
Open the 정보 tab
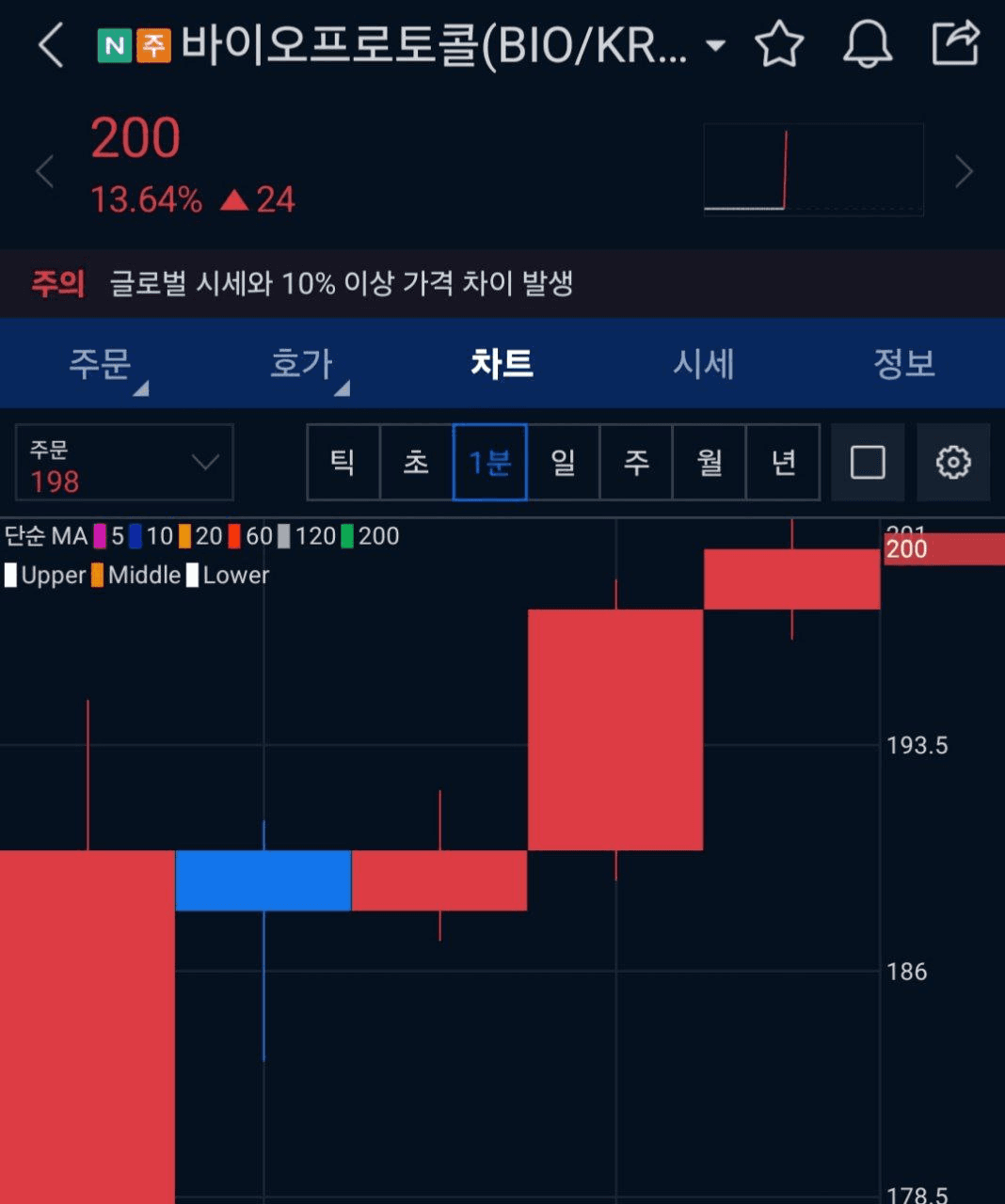point(903,364)
